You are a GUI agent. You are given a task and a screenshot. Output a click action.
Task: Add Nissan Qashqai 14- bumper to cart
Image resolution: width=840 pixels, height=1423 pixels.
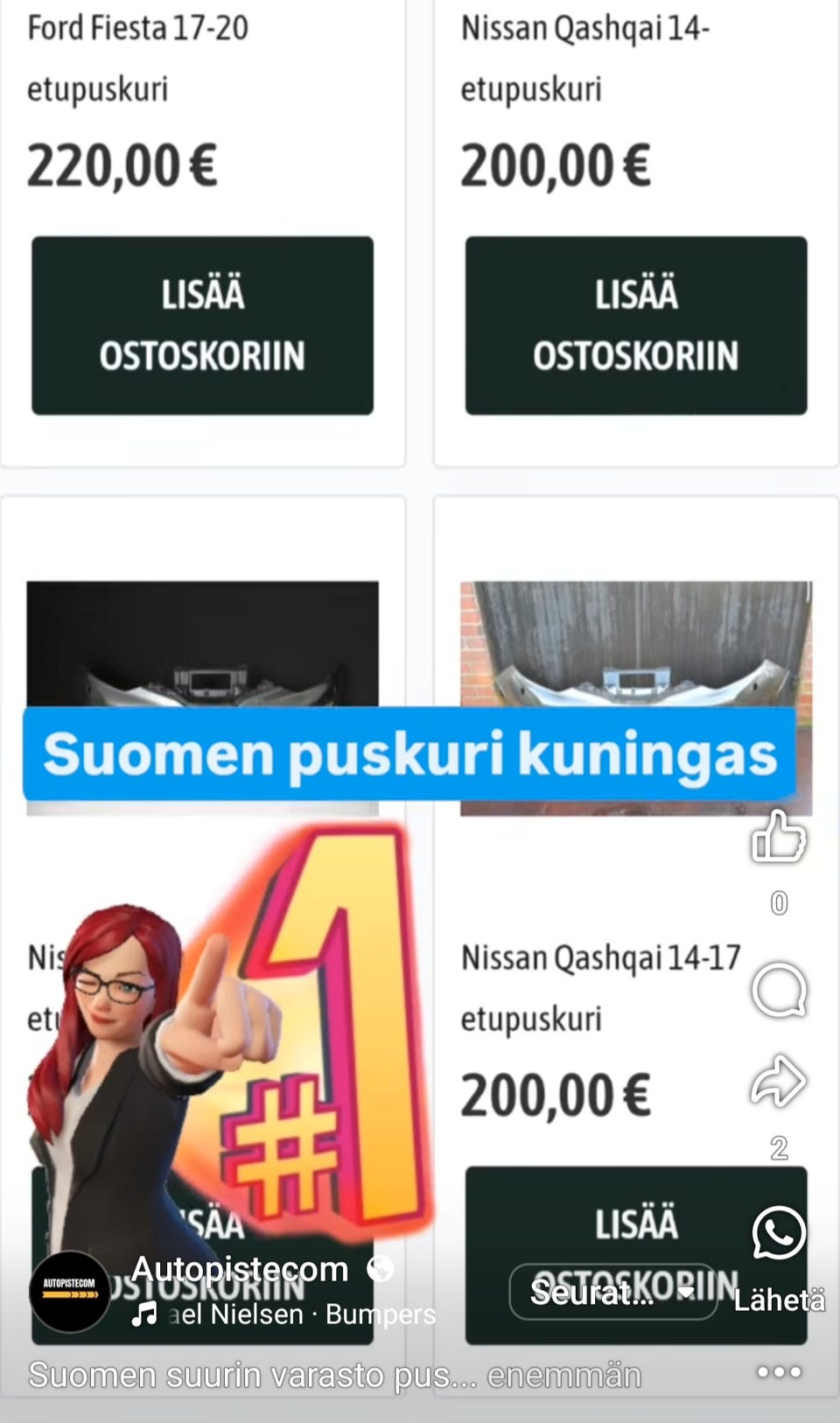[636, 324]
